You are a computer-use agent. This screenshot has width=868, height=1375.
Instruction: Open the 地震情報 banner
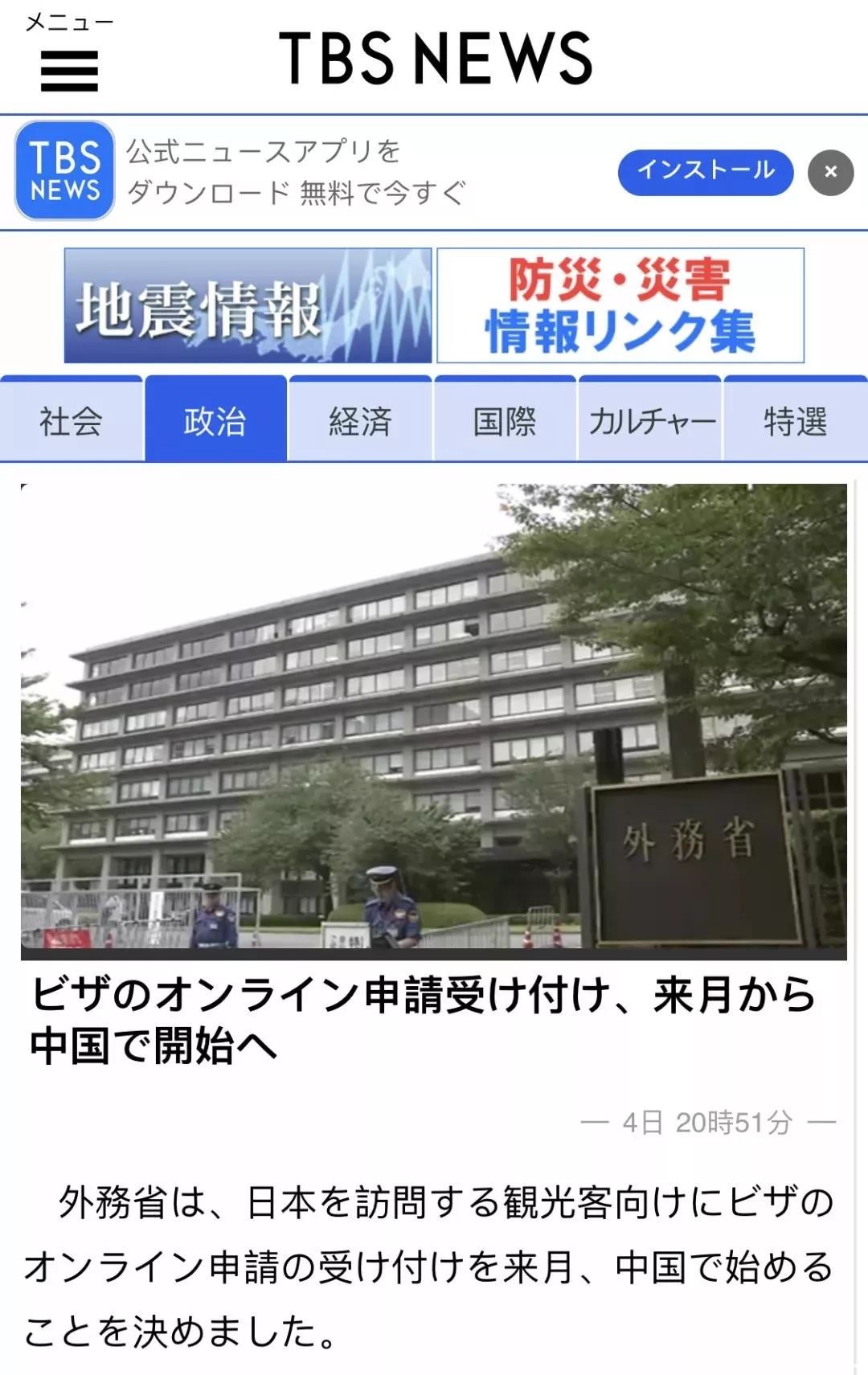[x=248, y=306]
